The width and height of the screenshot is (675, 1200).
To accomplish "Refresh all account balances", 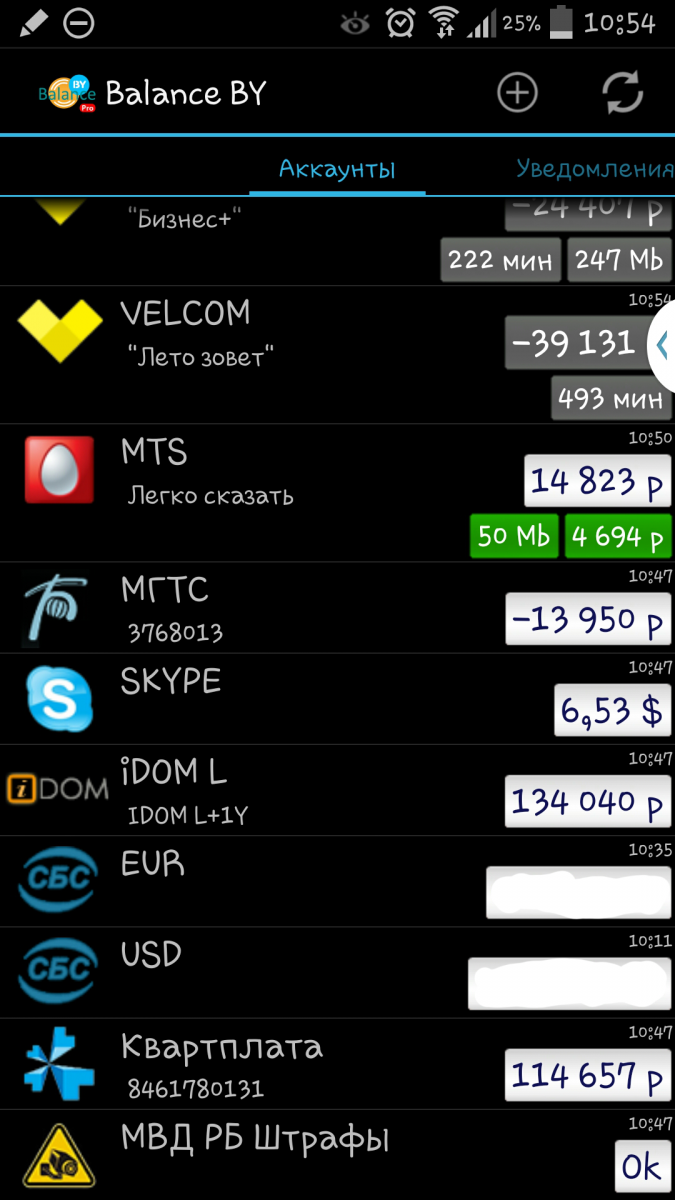I will pos(621,93).
